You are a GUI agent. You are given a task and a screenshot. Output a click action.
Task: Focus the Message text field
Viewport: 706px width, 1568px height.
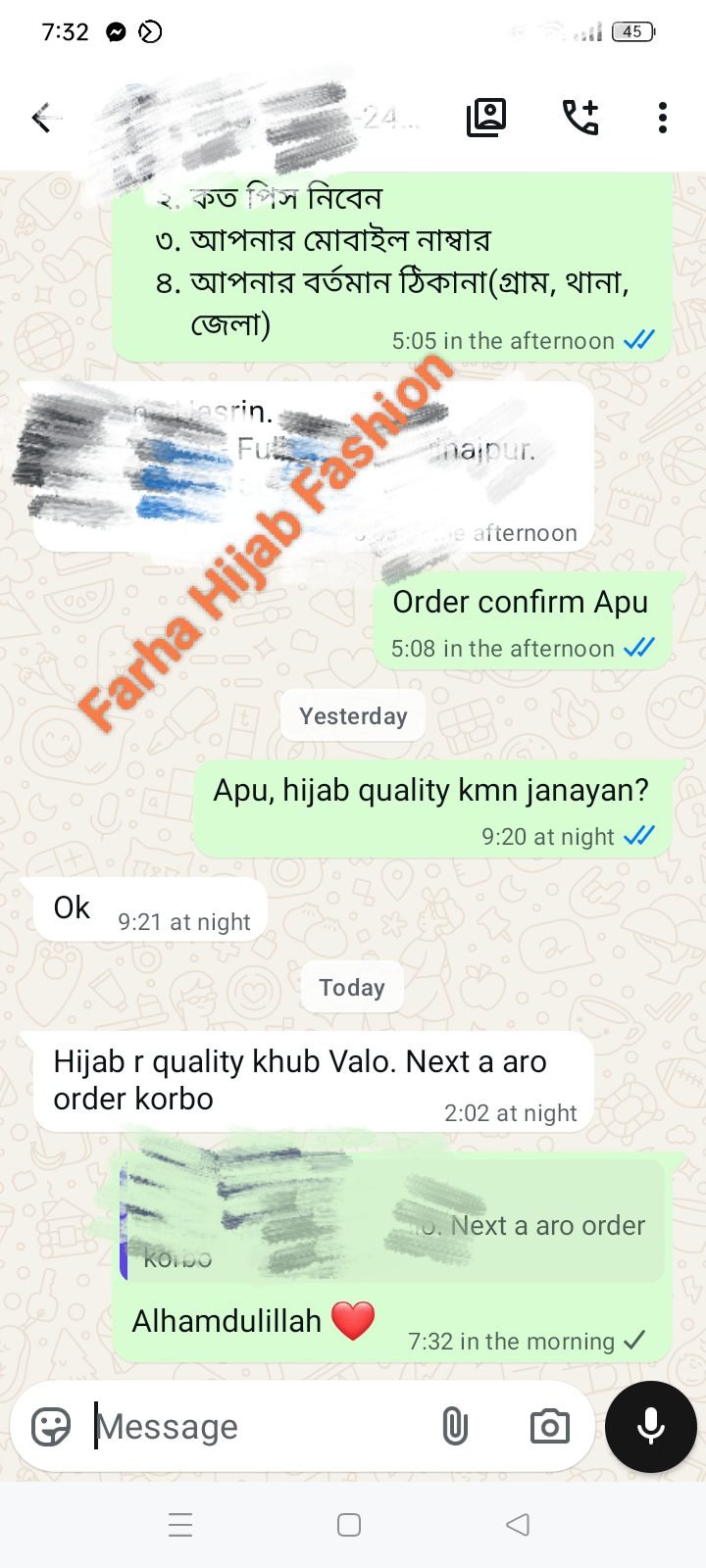pyautogui.click(x=255, y=1427)
